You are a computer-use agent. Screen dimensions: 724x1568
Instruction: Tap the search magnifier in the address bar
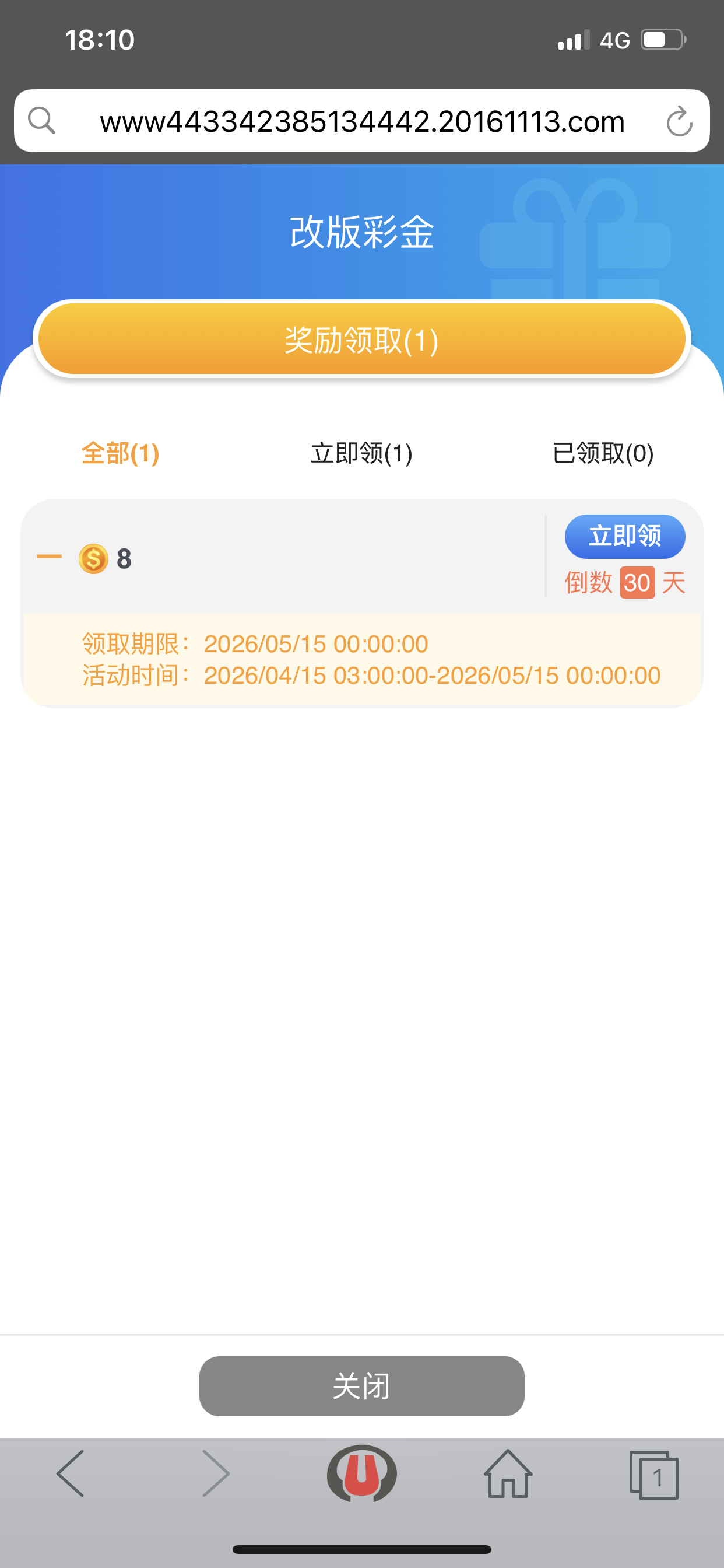pos(42,121)
